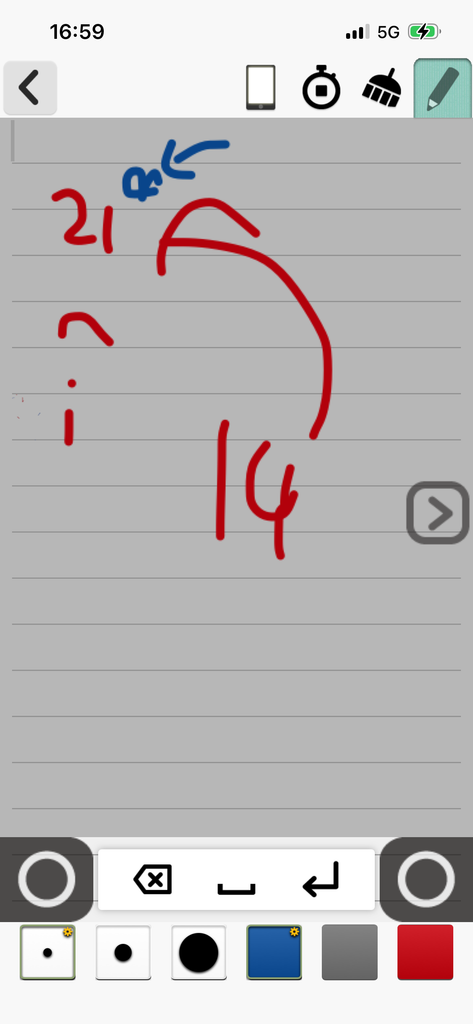Viewport: 473px width, 1024px height.
Task: Tap the backspace key
Action: (x=153, y=880)
